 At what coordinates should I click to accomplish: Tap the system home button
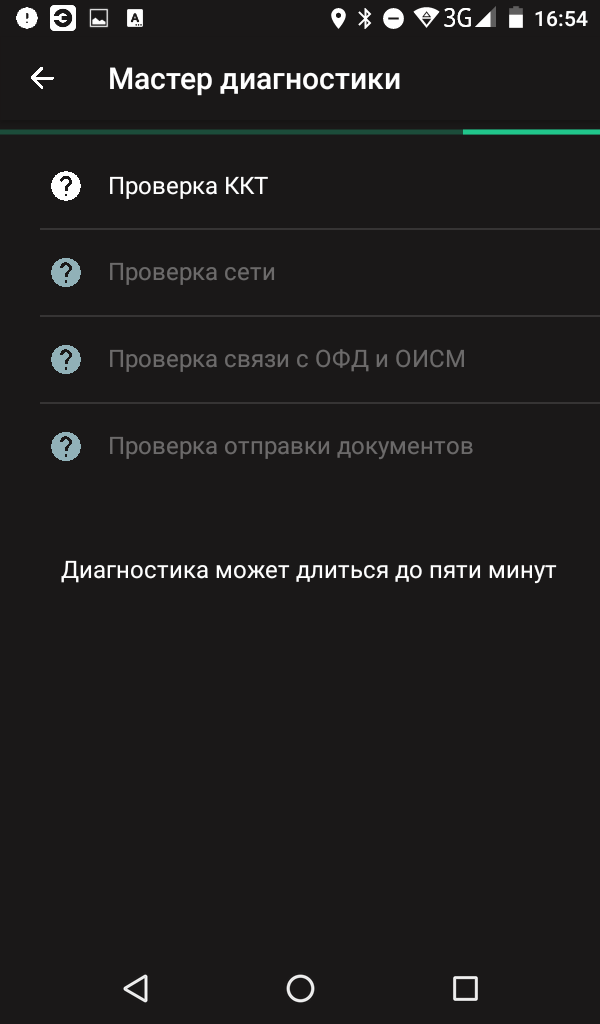300,988
